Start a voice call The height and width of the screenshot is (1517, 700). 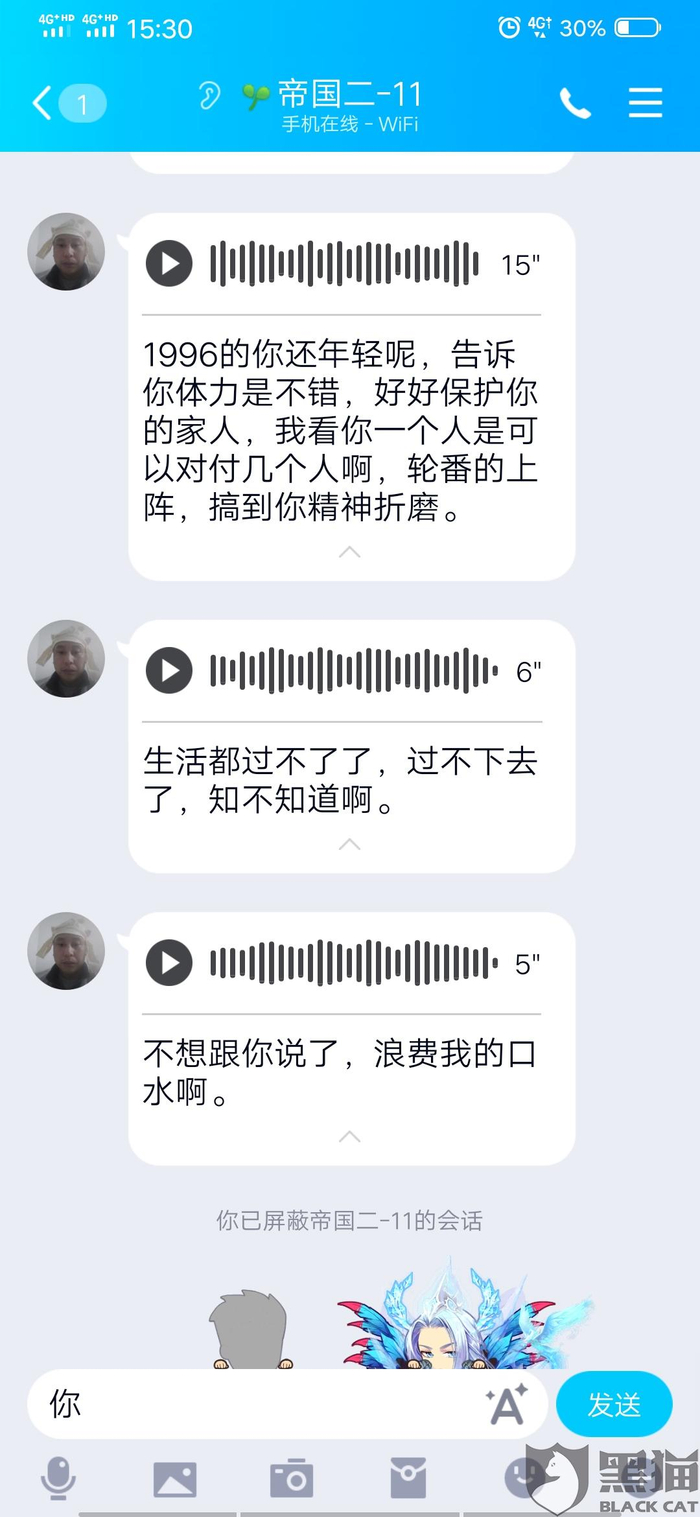(575, 103)
